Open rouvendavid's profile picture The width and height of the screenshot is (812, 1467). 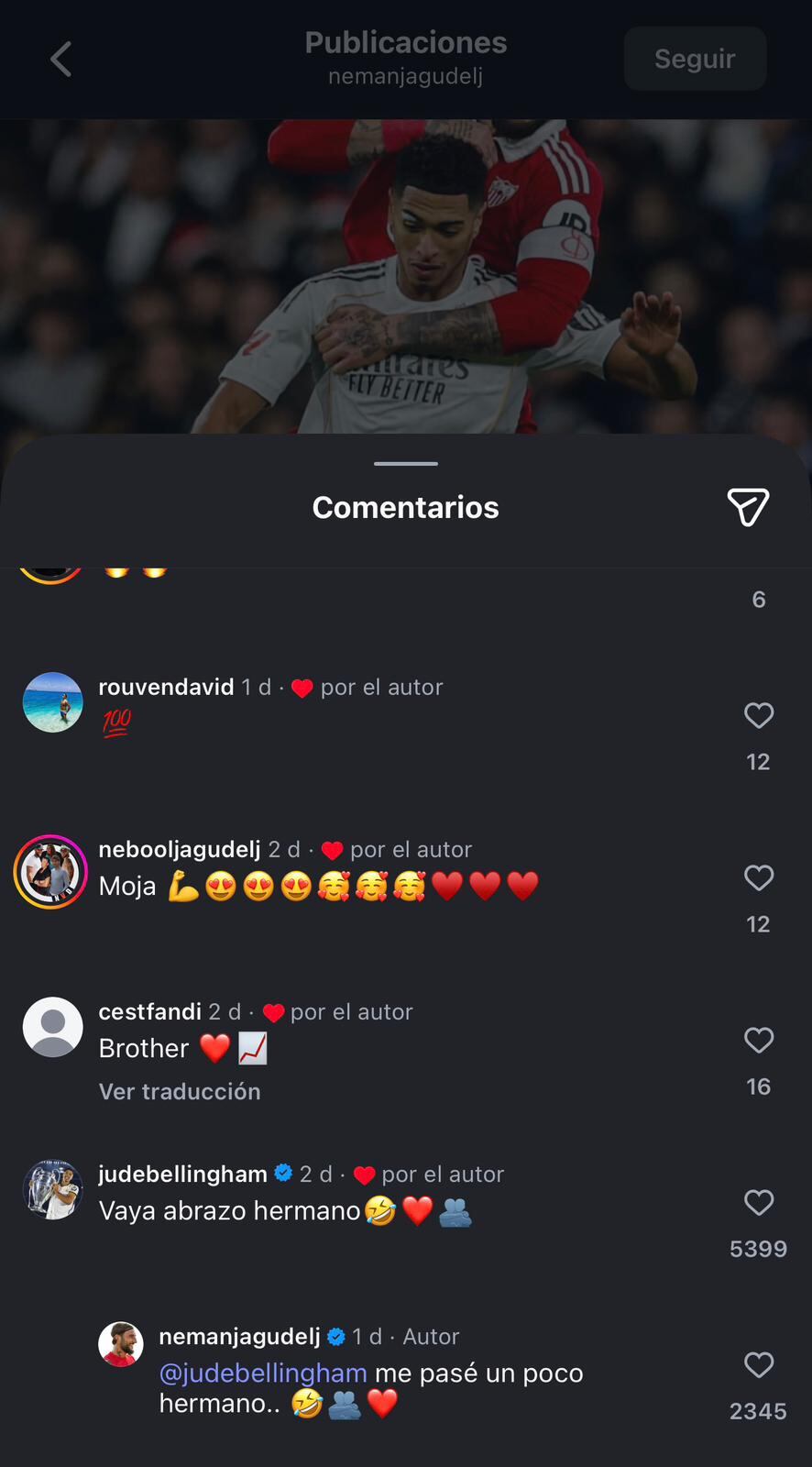pyautogui.click(x=52, y=701)
